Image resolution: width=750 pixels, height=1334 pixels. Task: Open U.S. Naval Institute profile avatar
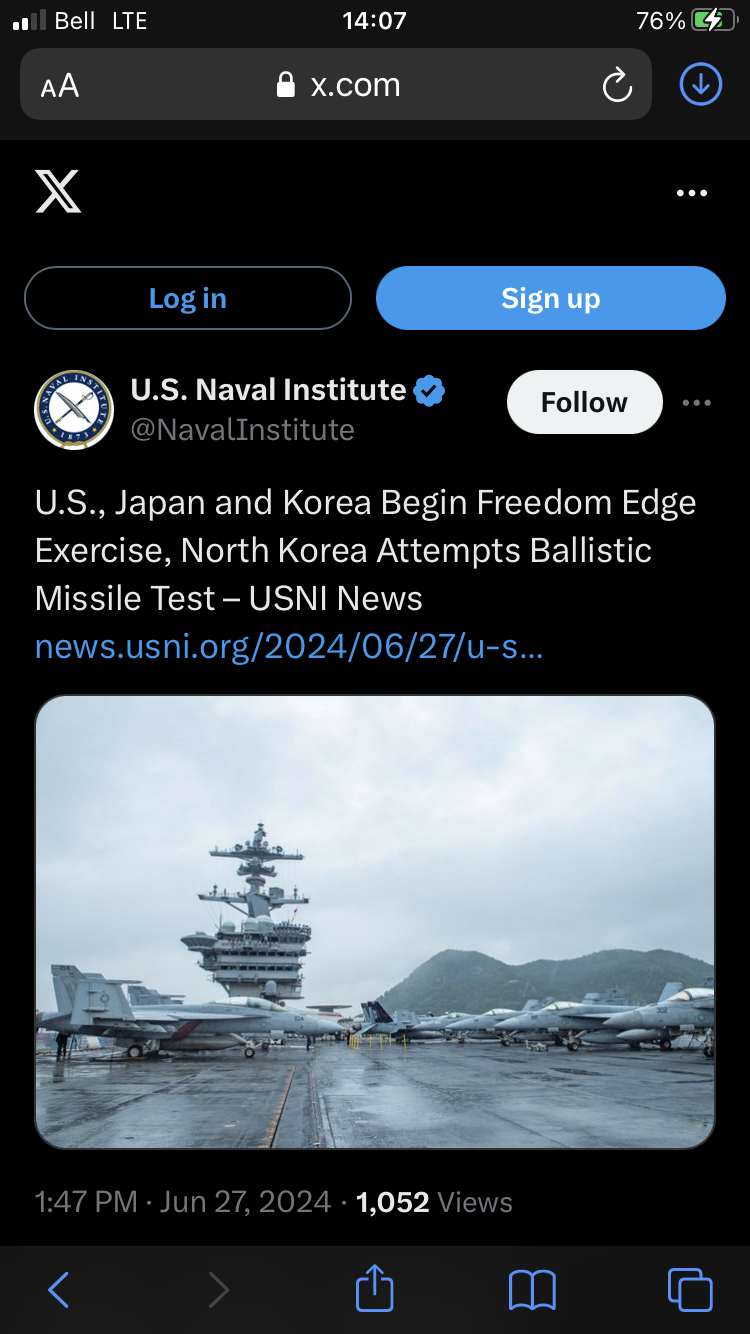pos(74,410)
